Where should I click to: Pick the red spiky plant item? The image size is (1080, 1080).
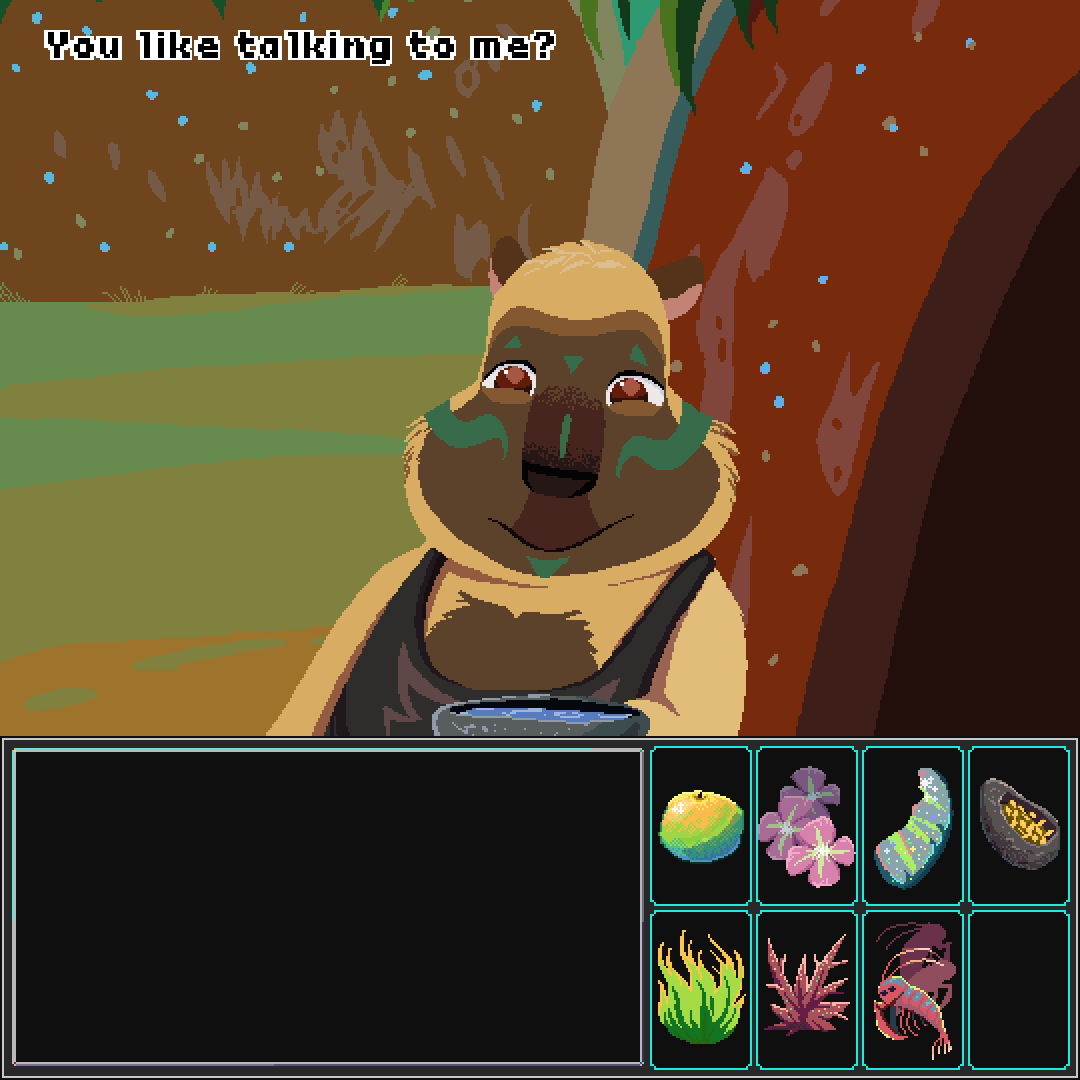(807, 989)
